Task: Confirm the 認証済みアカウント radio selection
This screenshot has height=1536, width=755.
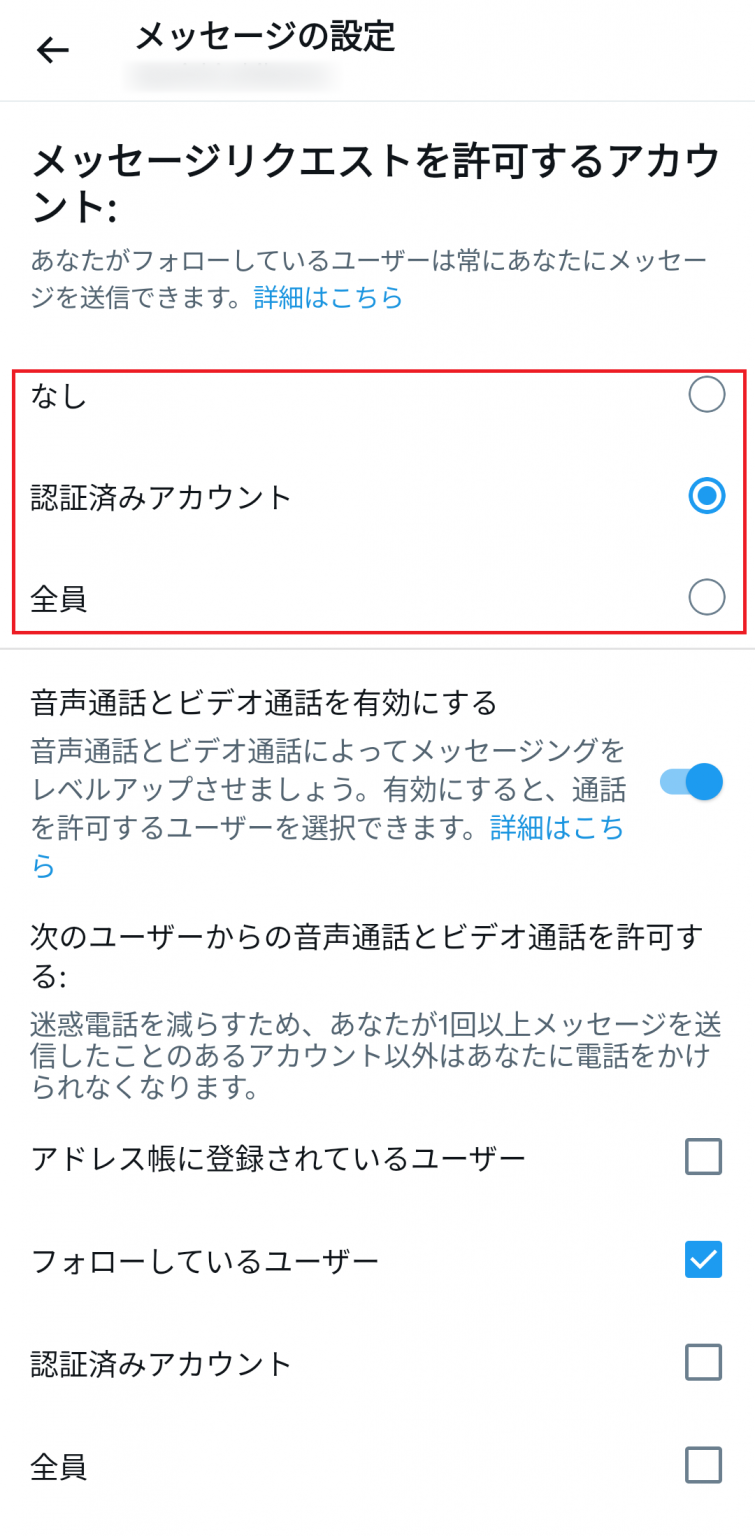Action: pos(706,496)
